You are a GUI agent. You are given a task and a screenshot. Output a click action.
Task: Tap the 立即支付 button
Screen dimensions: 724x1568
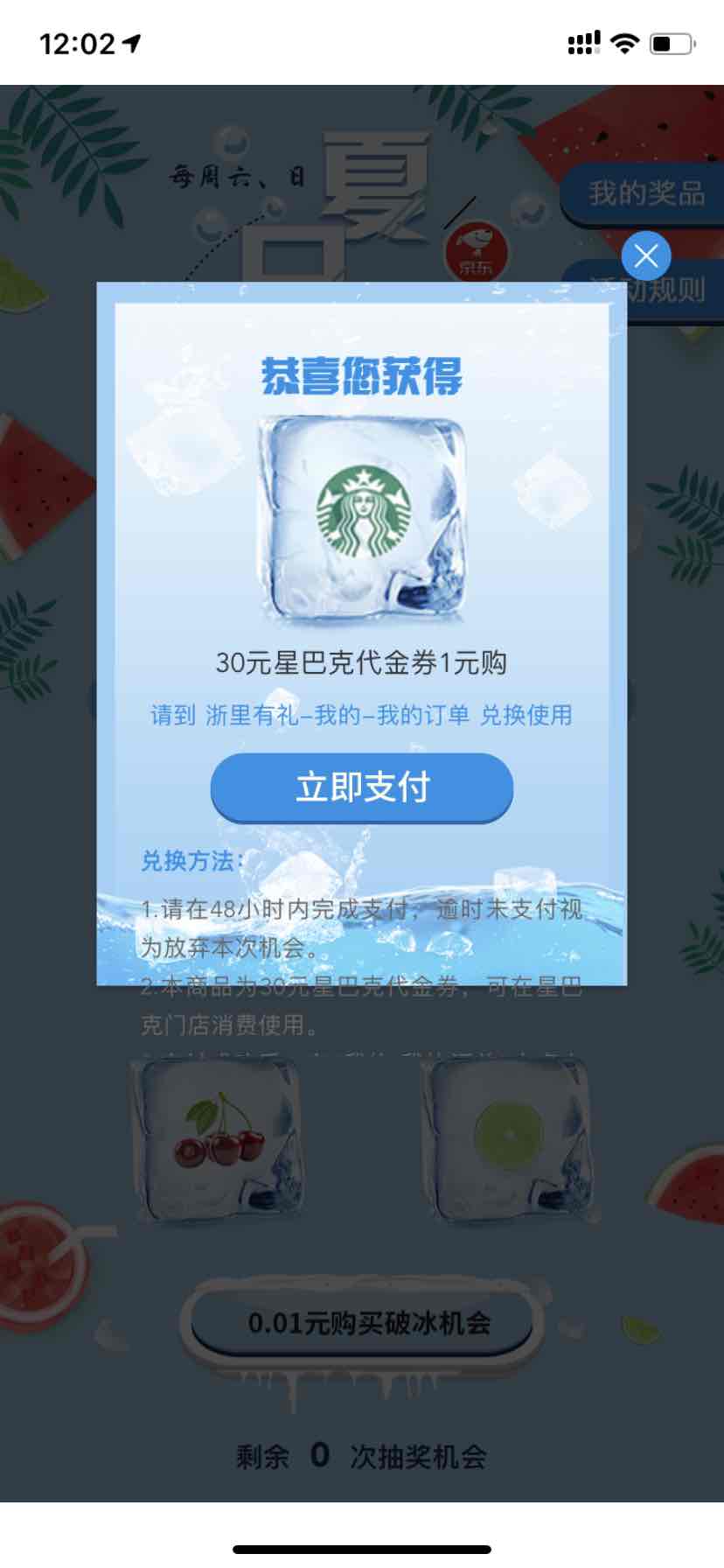pos(361,787)
